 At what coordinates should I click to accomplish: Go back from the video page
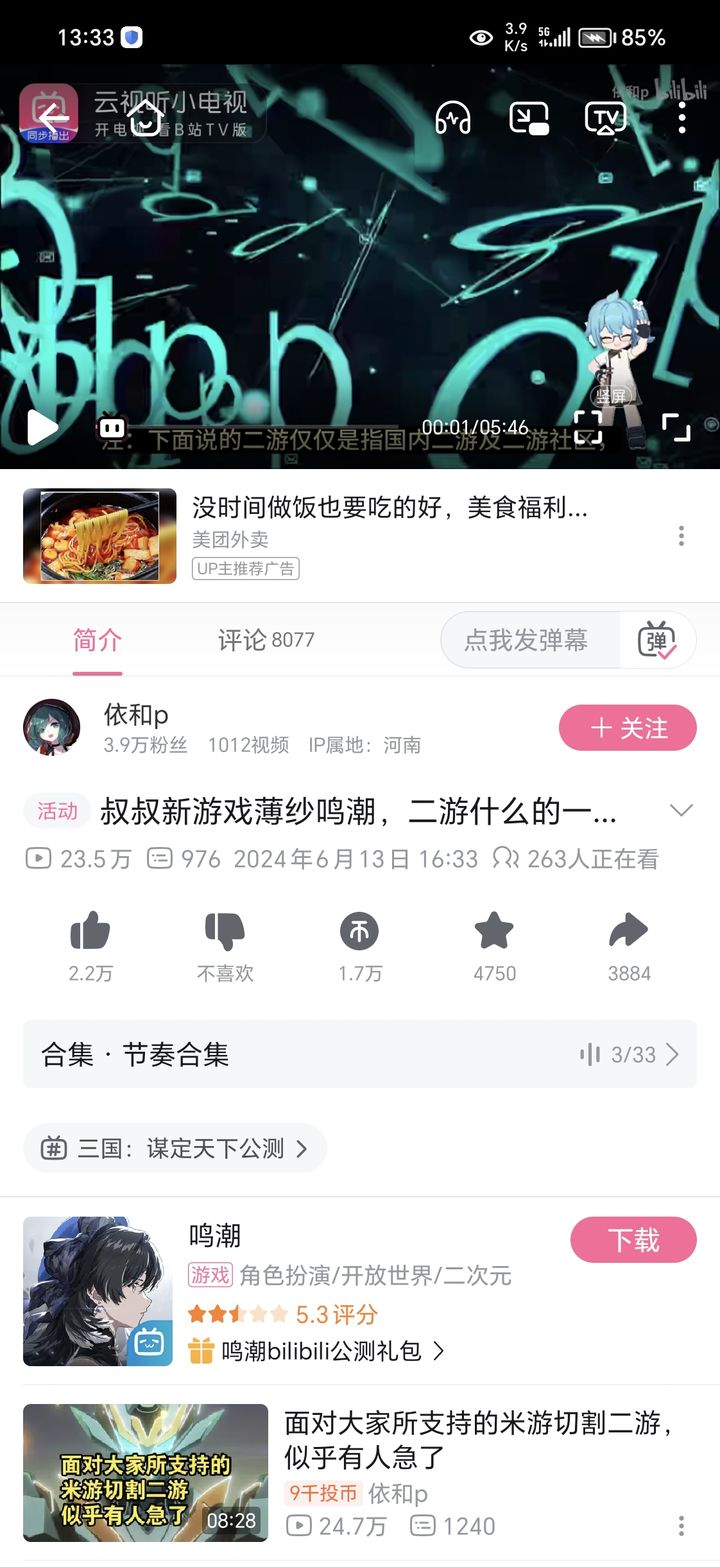[x=52, y=119]
